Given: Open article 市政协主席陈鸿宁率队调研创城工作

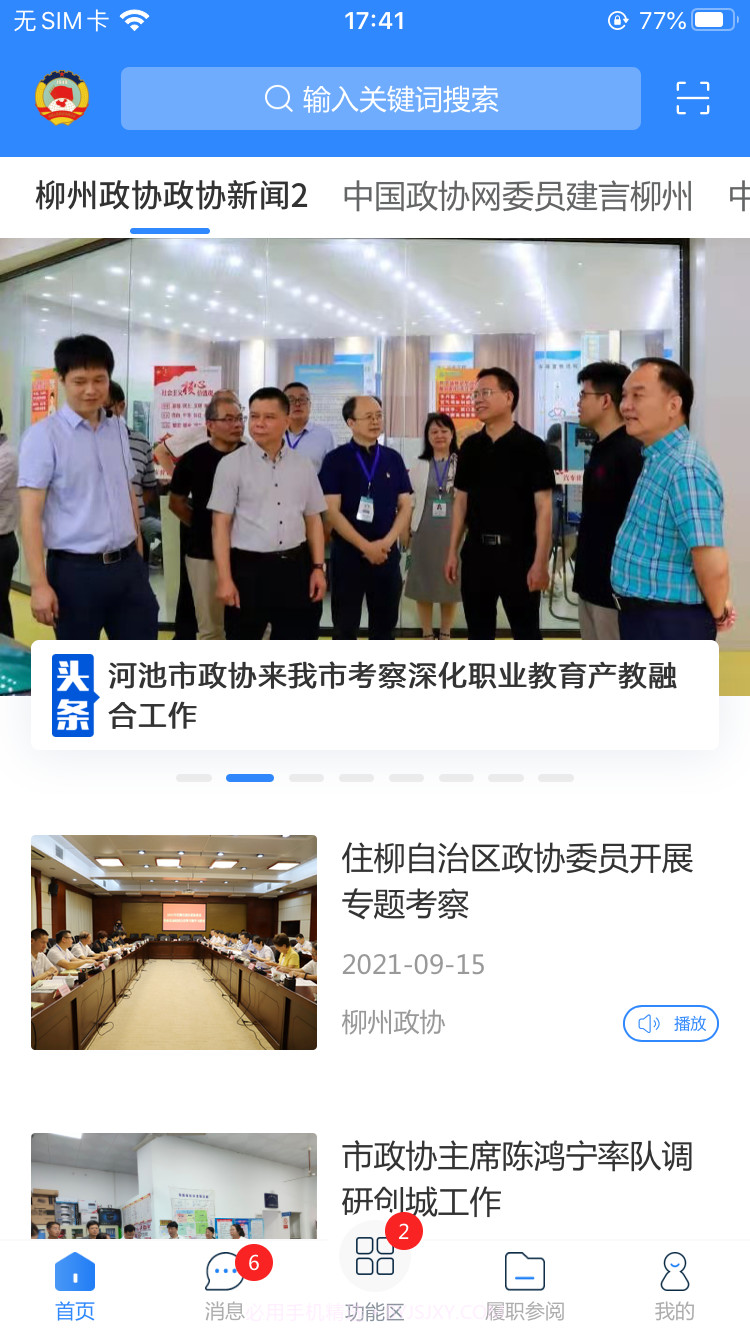Looking at the screenshot, I should [x=520, y=1176].
